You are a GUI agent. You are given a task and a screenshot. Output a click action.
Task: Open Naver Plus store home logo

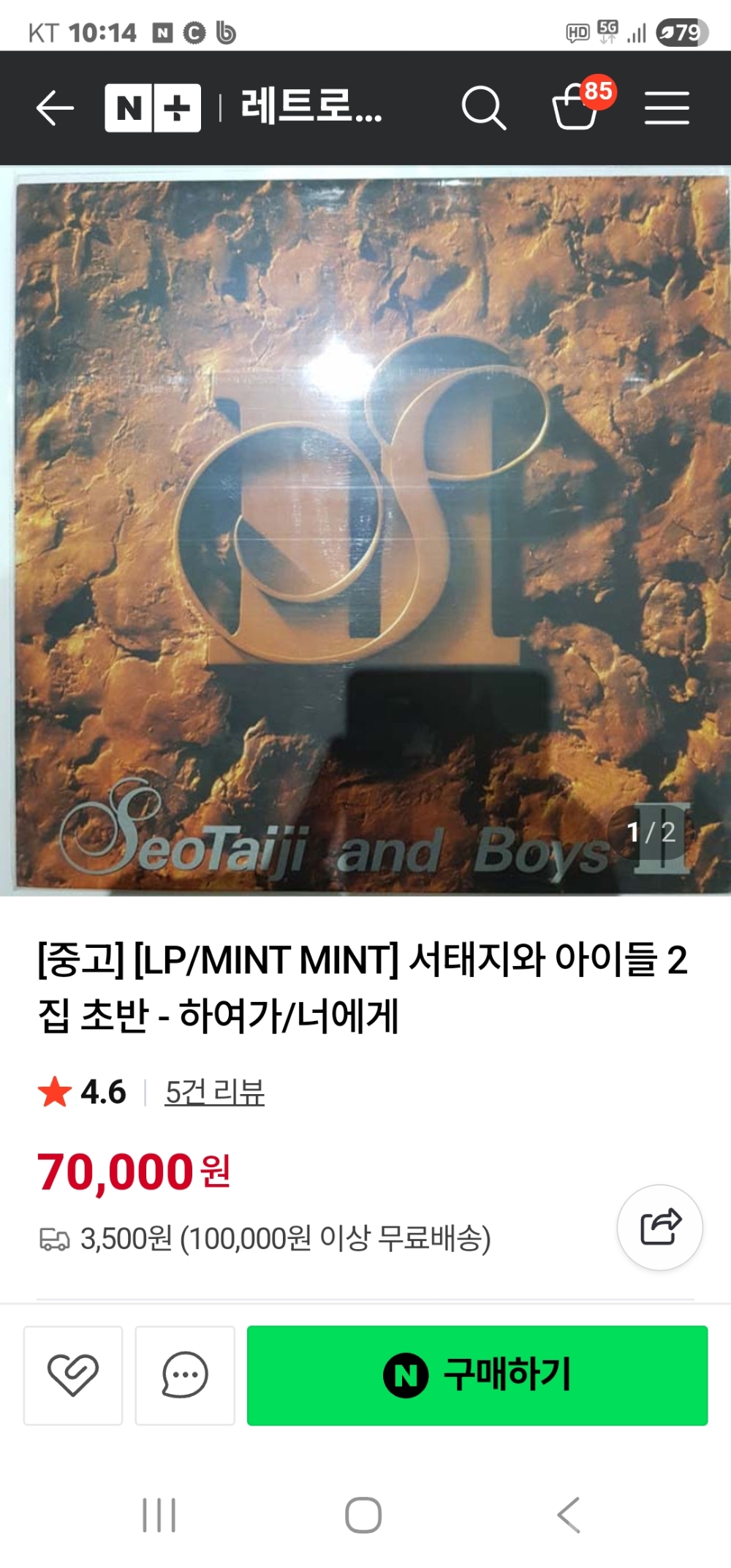pos(152,108)
